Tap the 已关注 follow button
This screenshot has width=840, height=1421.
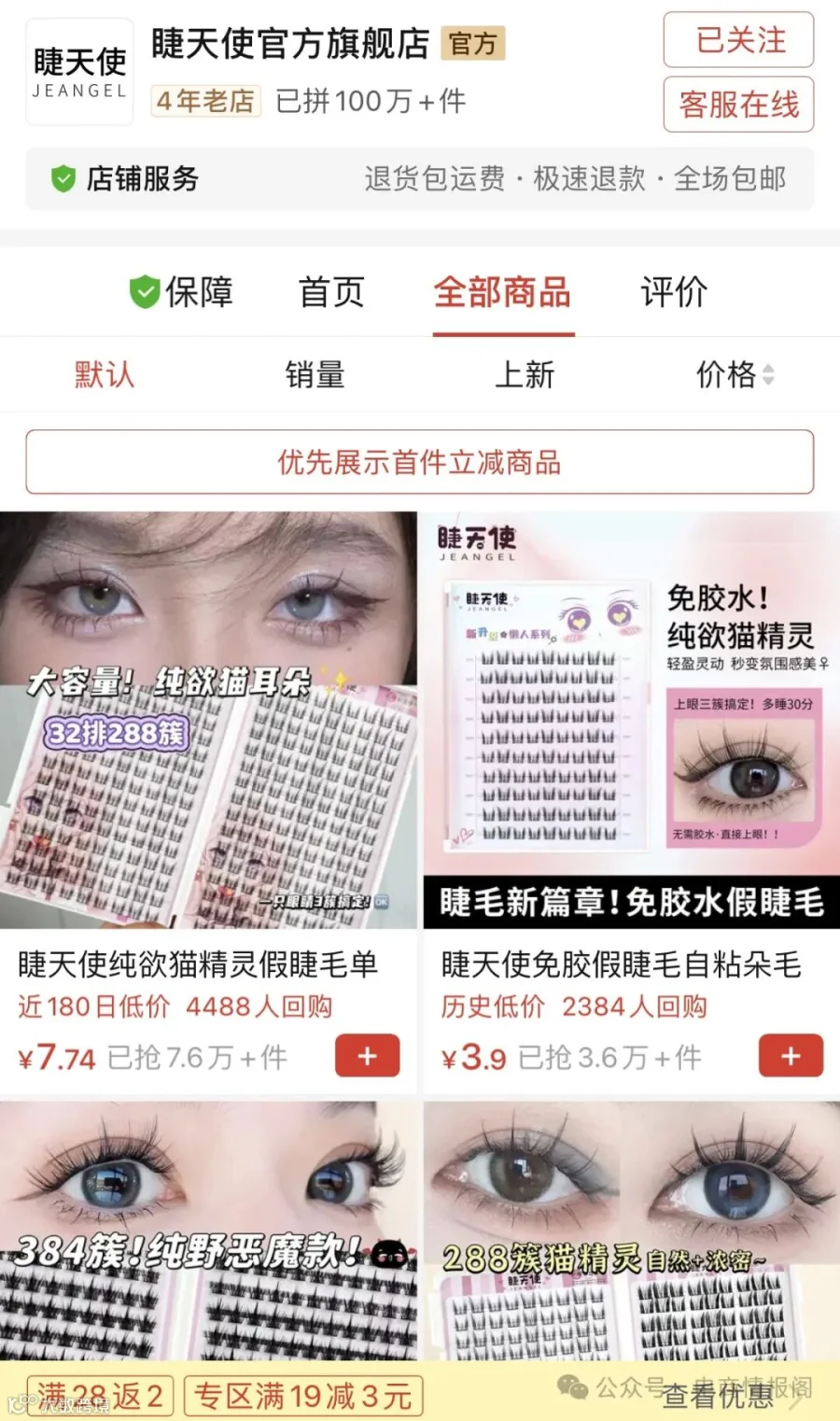[738, 40]
